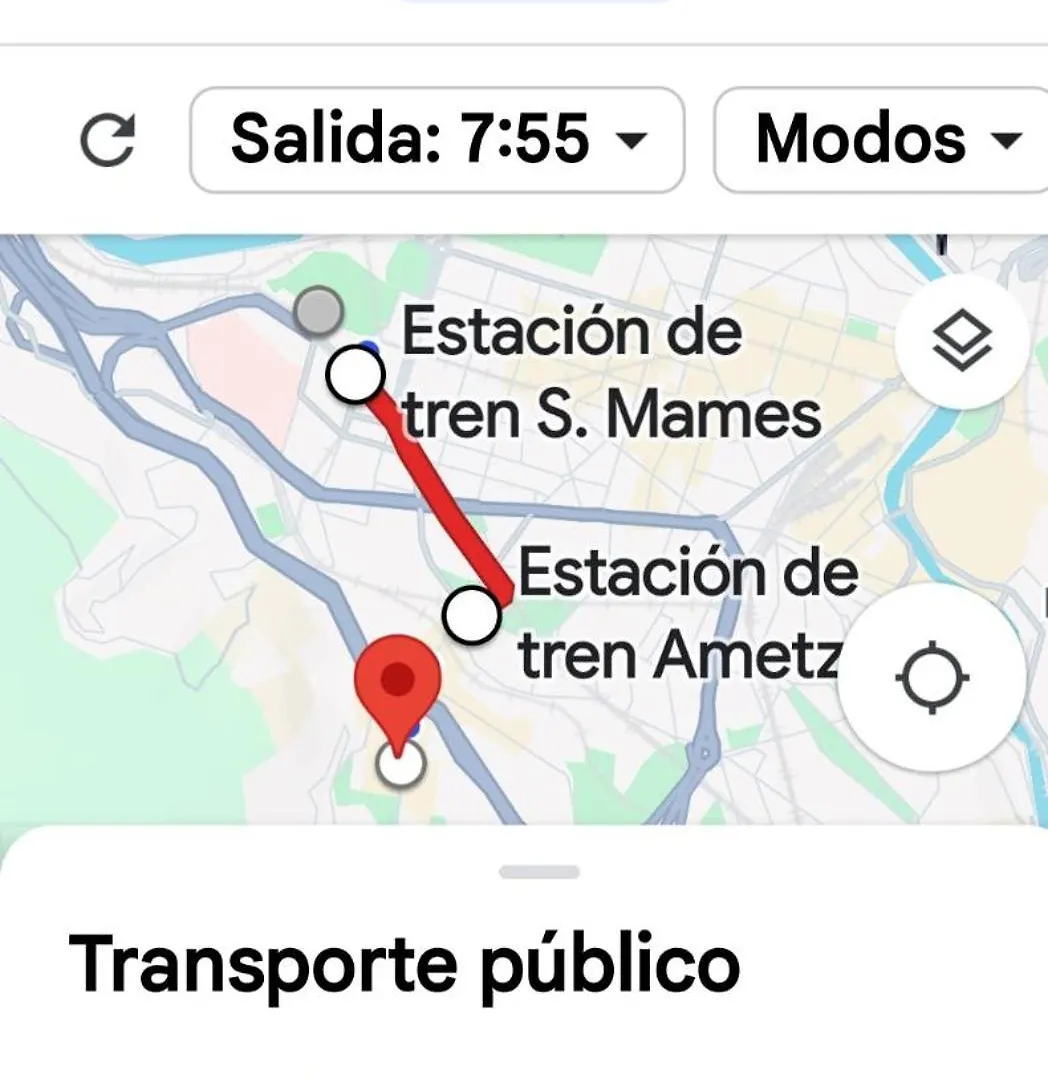Select the Estación de tren Ametz stop
The height and width of the screenshot is (1080, 1048).
pyautogui.click(x=471, y=616)
